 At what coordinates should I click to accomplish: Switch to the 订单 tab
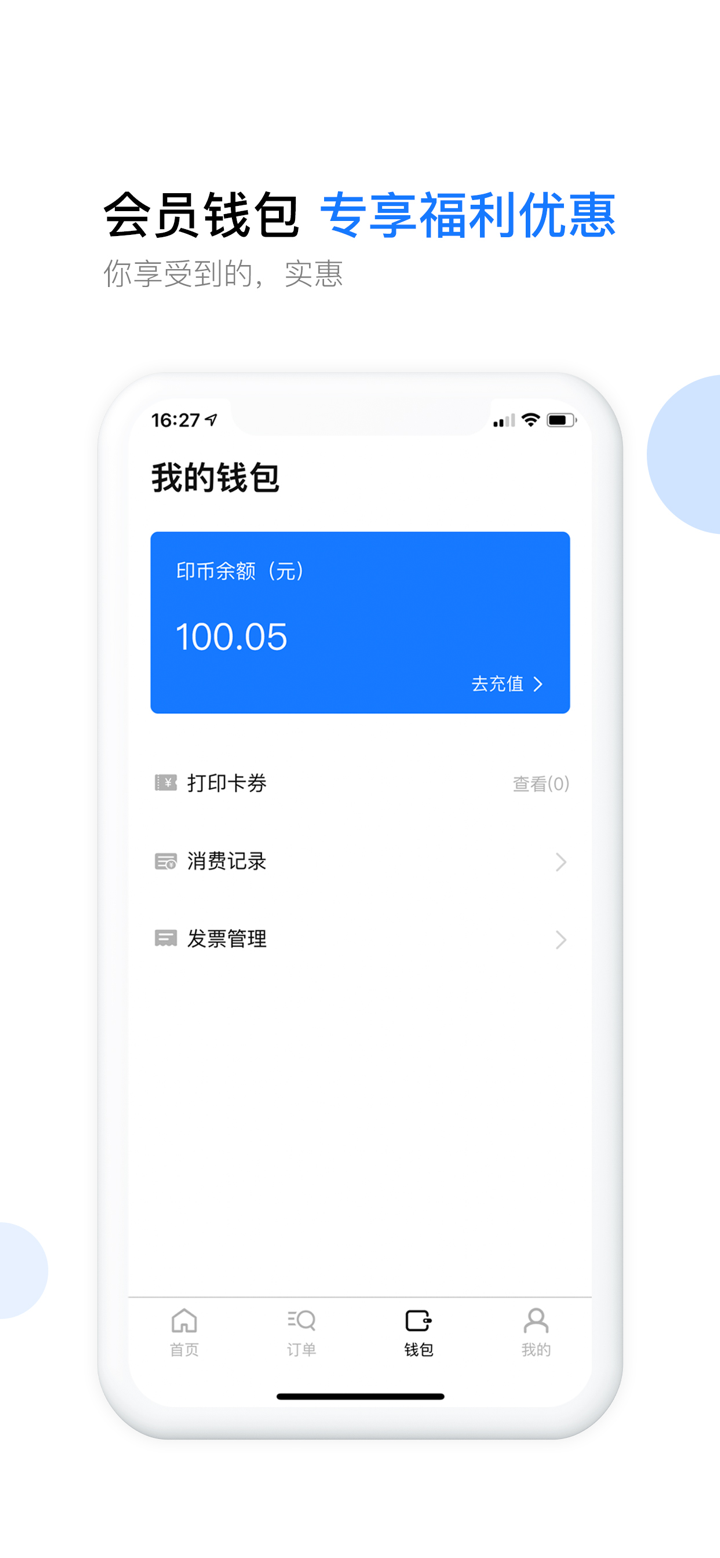pos(301,1335)
